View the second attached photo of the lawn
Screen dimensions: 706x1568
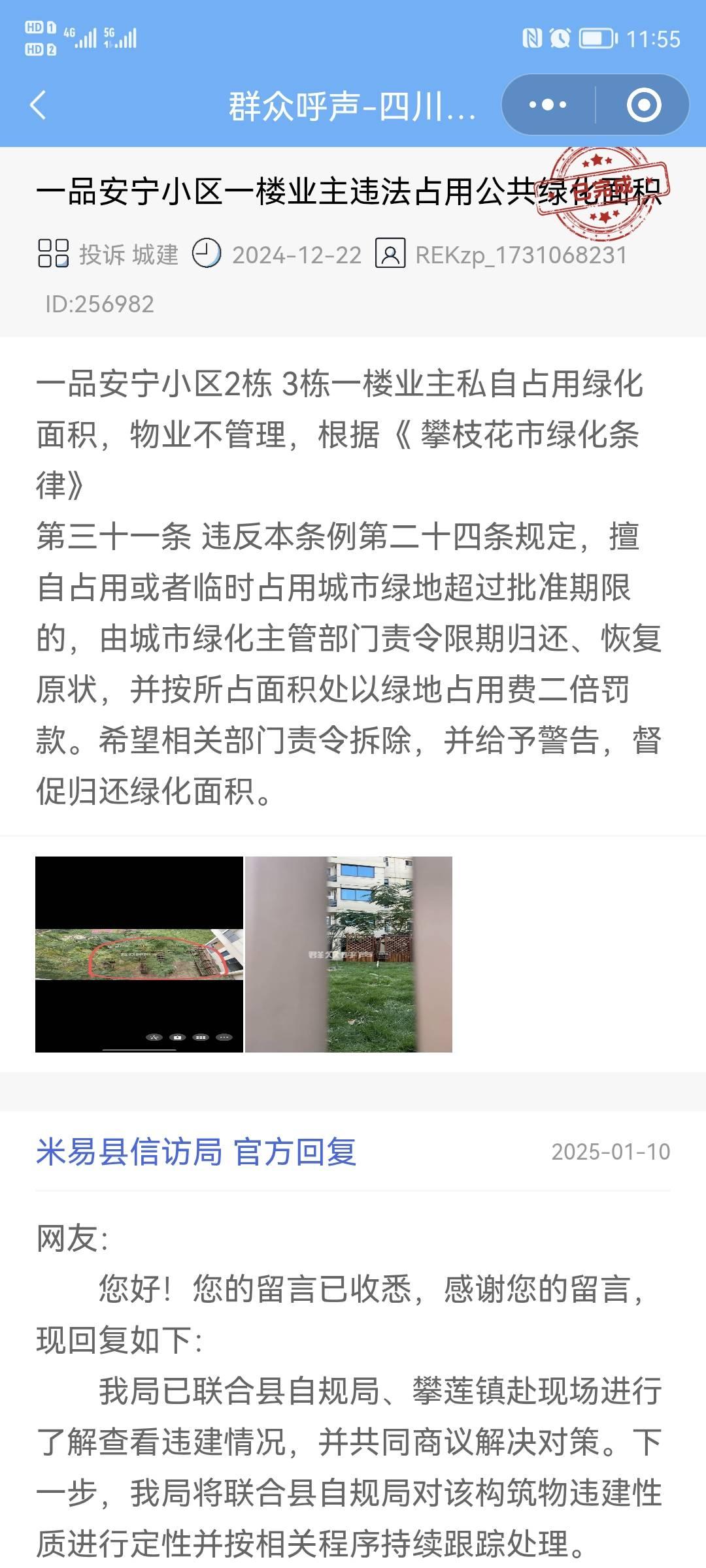point(348,954)
